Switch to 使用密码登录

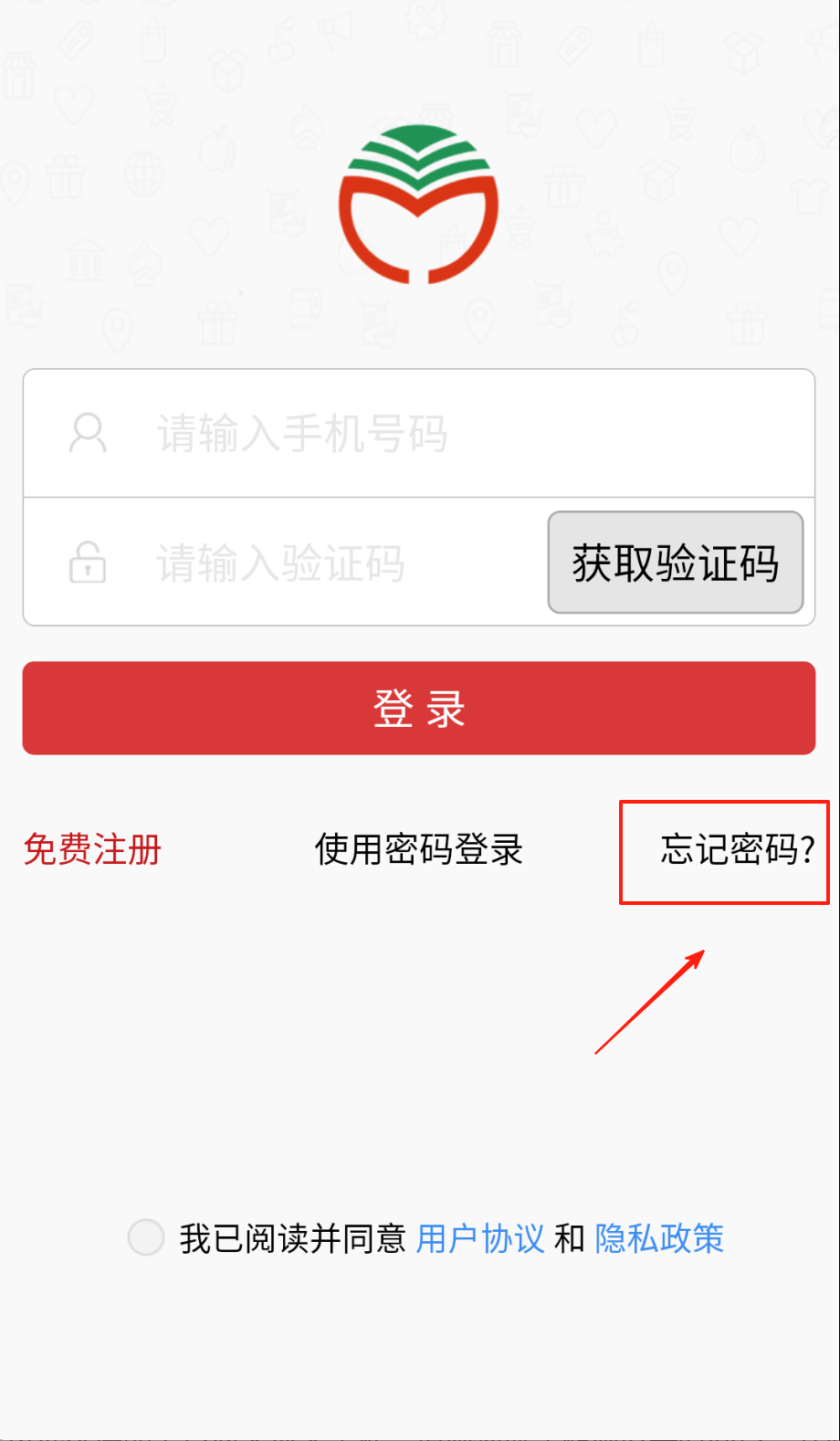pos(418,849)
